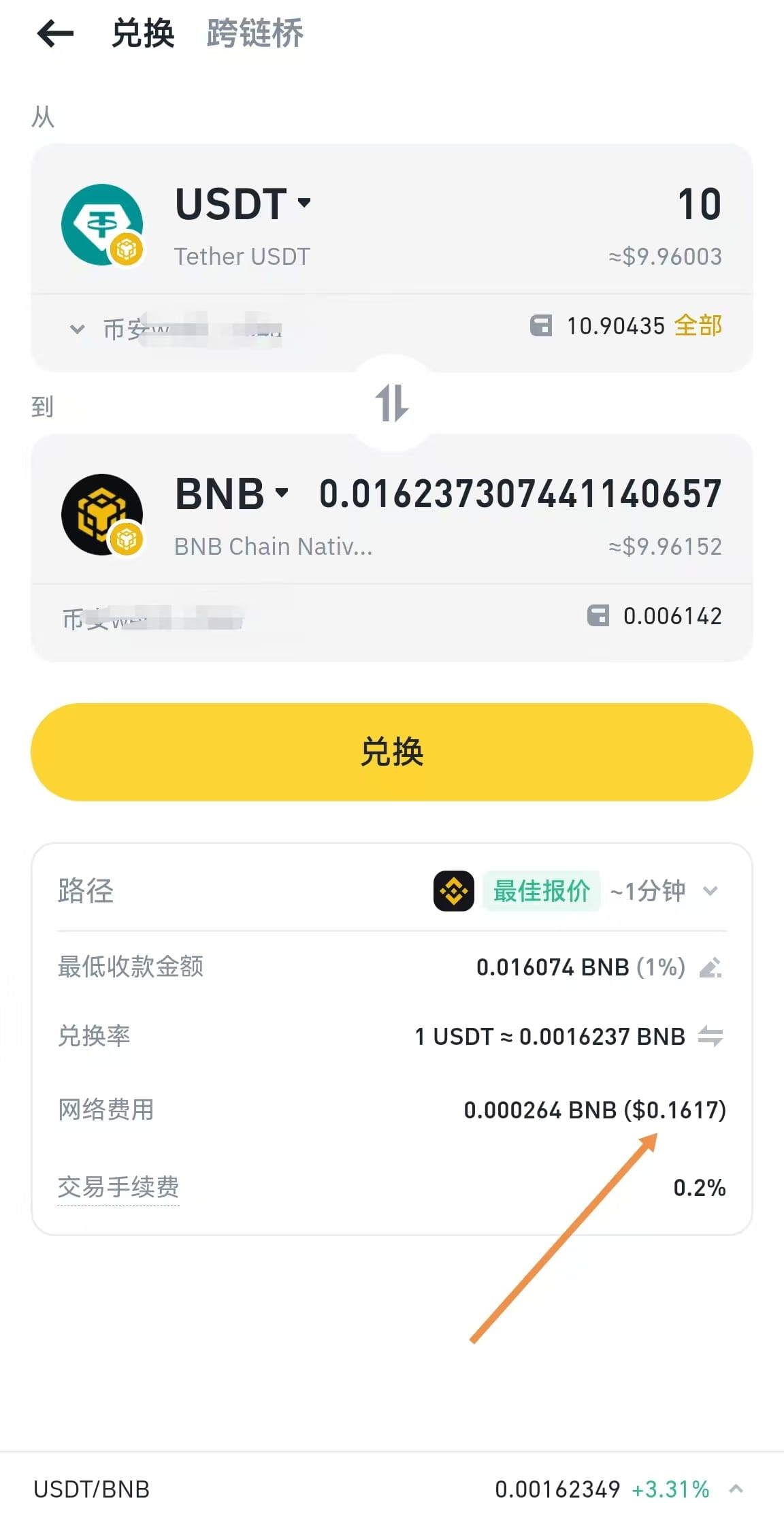
Task: Tap the yellow 兑换 button
Action: pos(392,751)
